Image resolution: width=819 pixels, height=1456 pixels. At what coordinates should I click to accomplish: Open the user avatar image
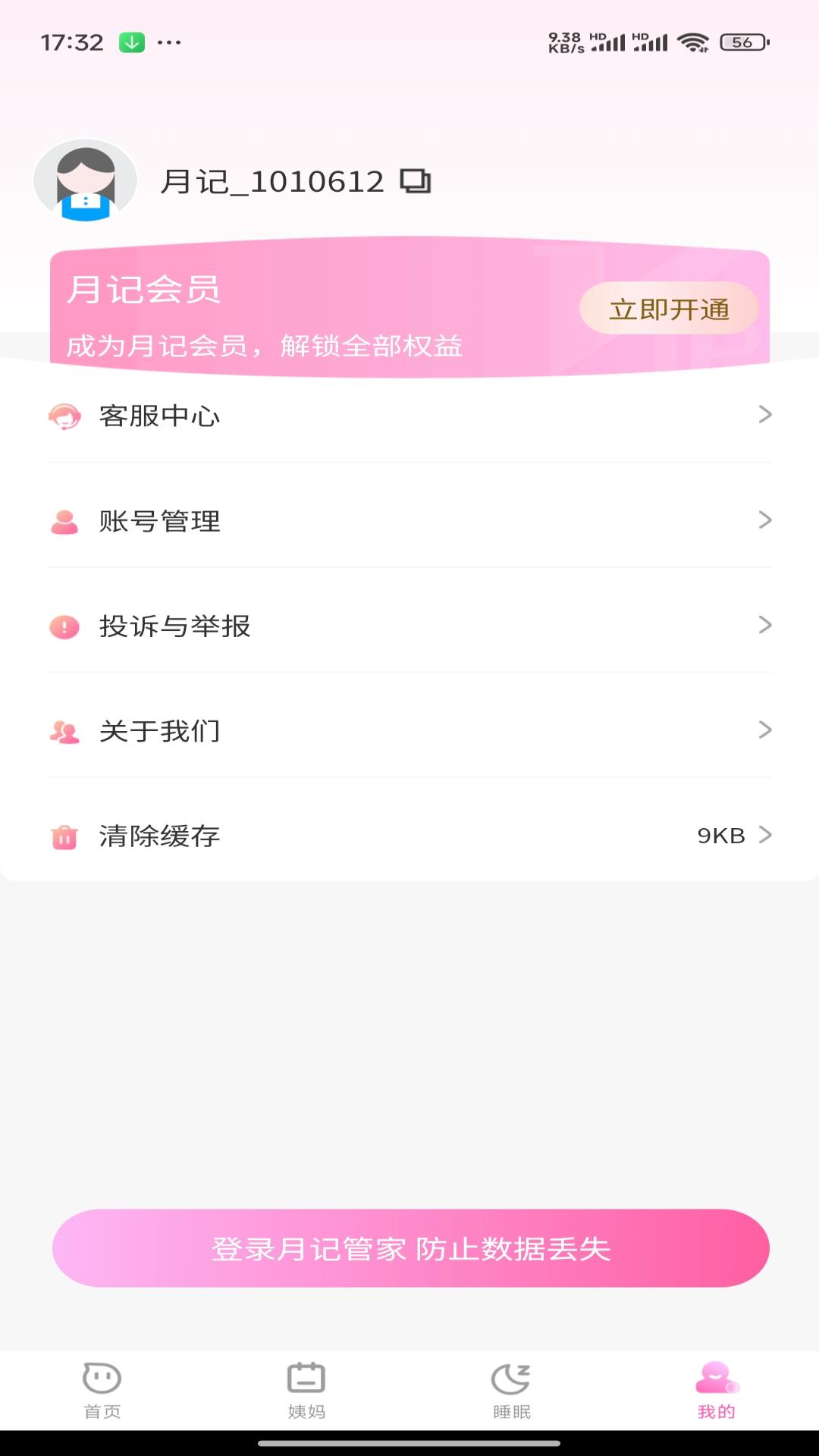[x=87, y=181]
